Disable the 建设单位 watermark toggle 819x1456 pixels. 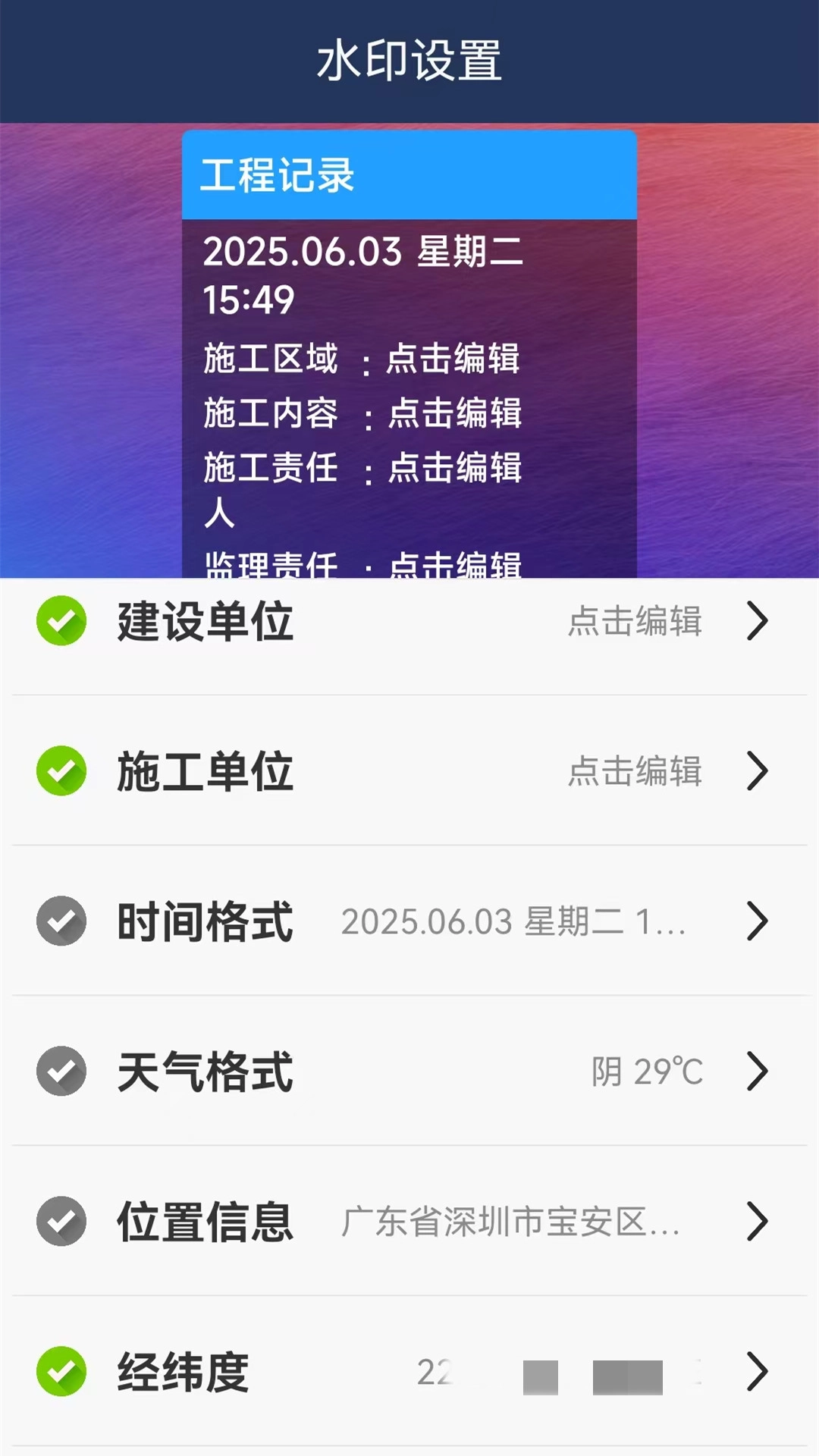pos(61,623)
